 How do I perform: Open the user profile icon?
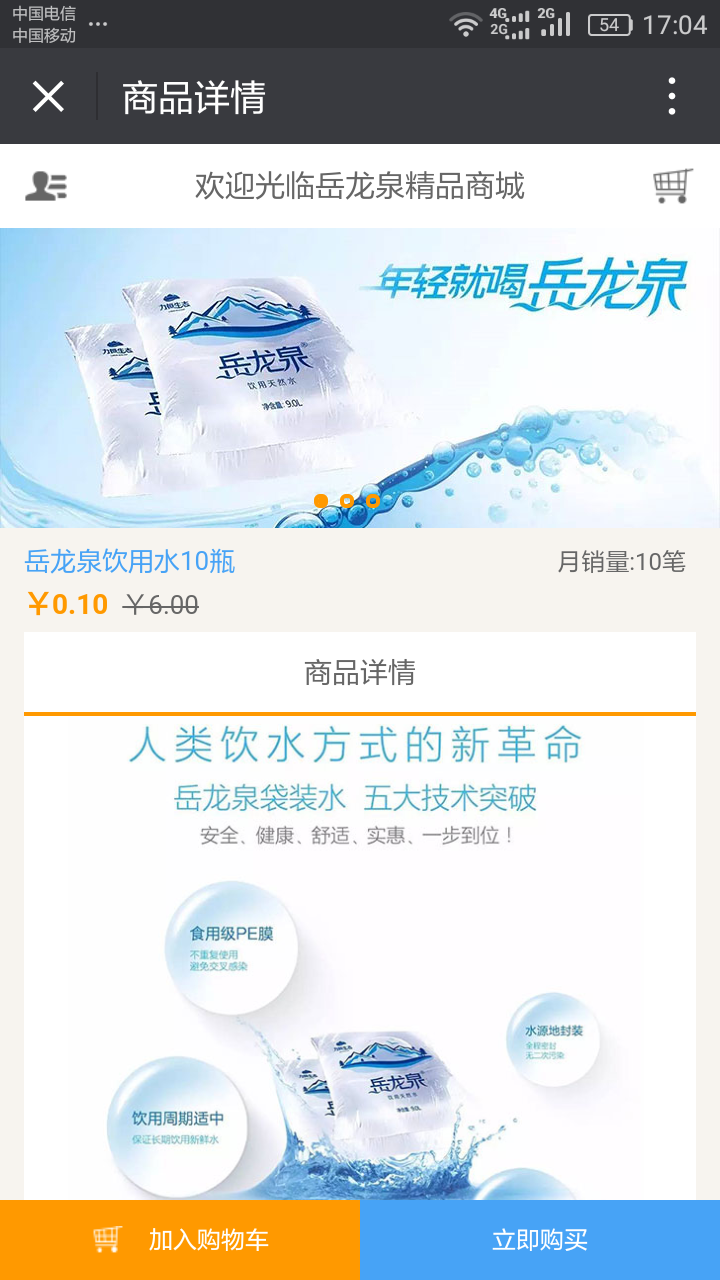pos(46,186)
